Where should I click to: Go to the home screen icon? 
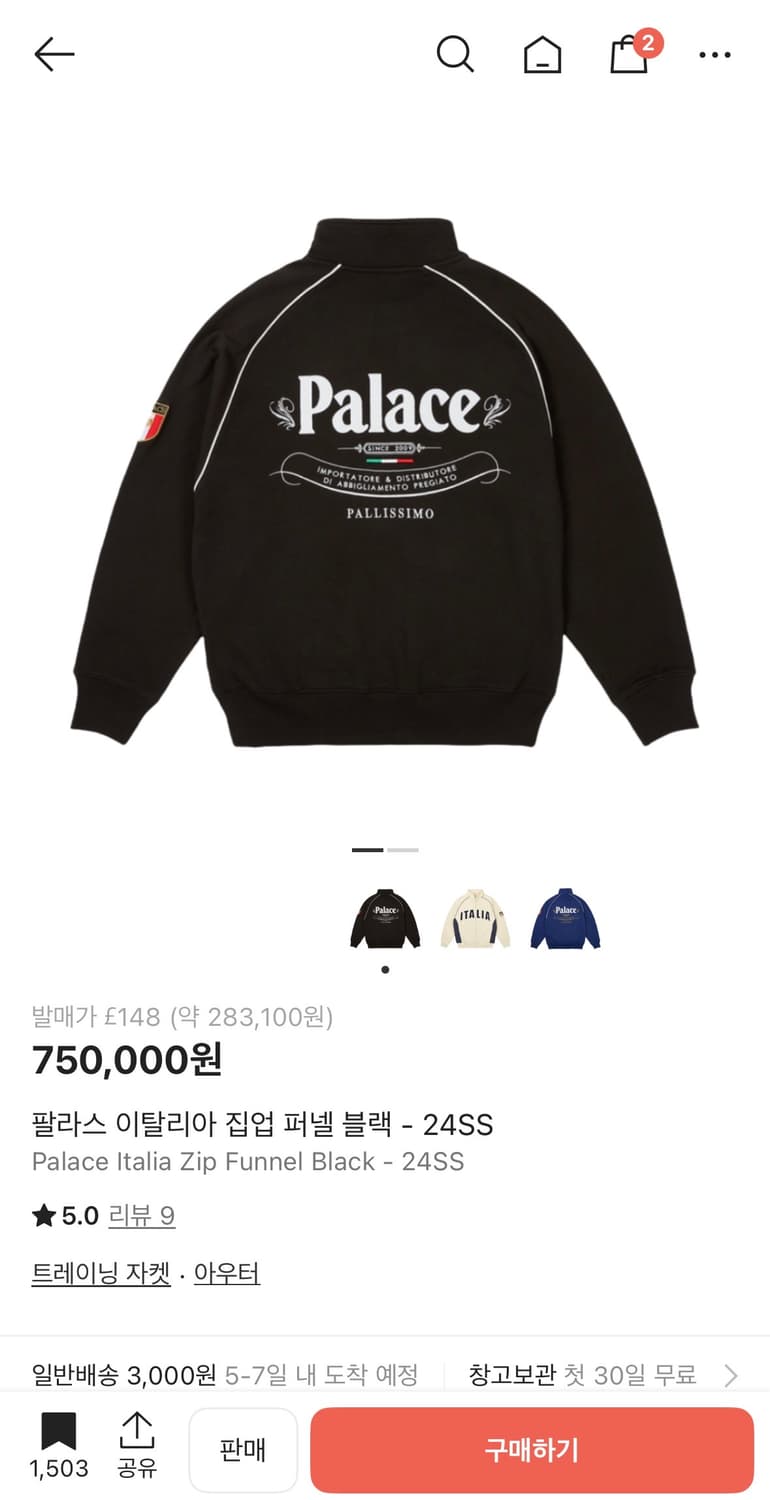click(x=541, y=55)
